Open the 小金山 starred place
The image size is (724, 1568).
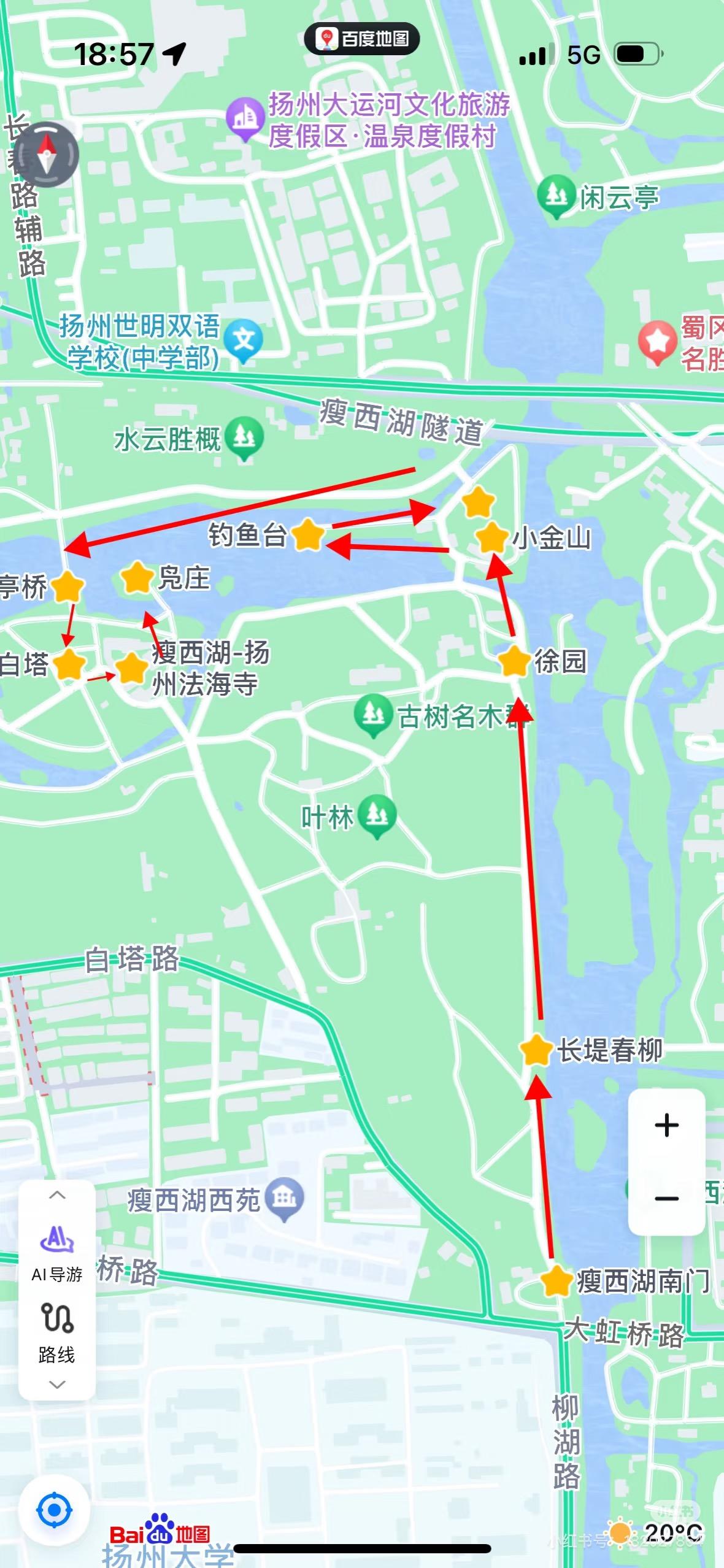[492, 537]
